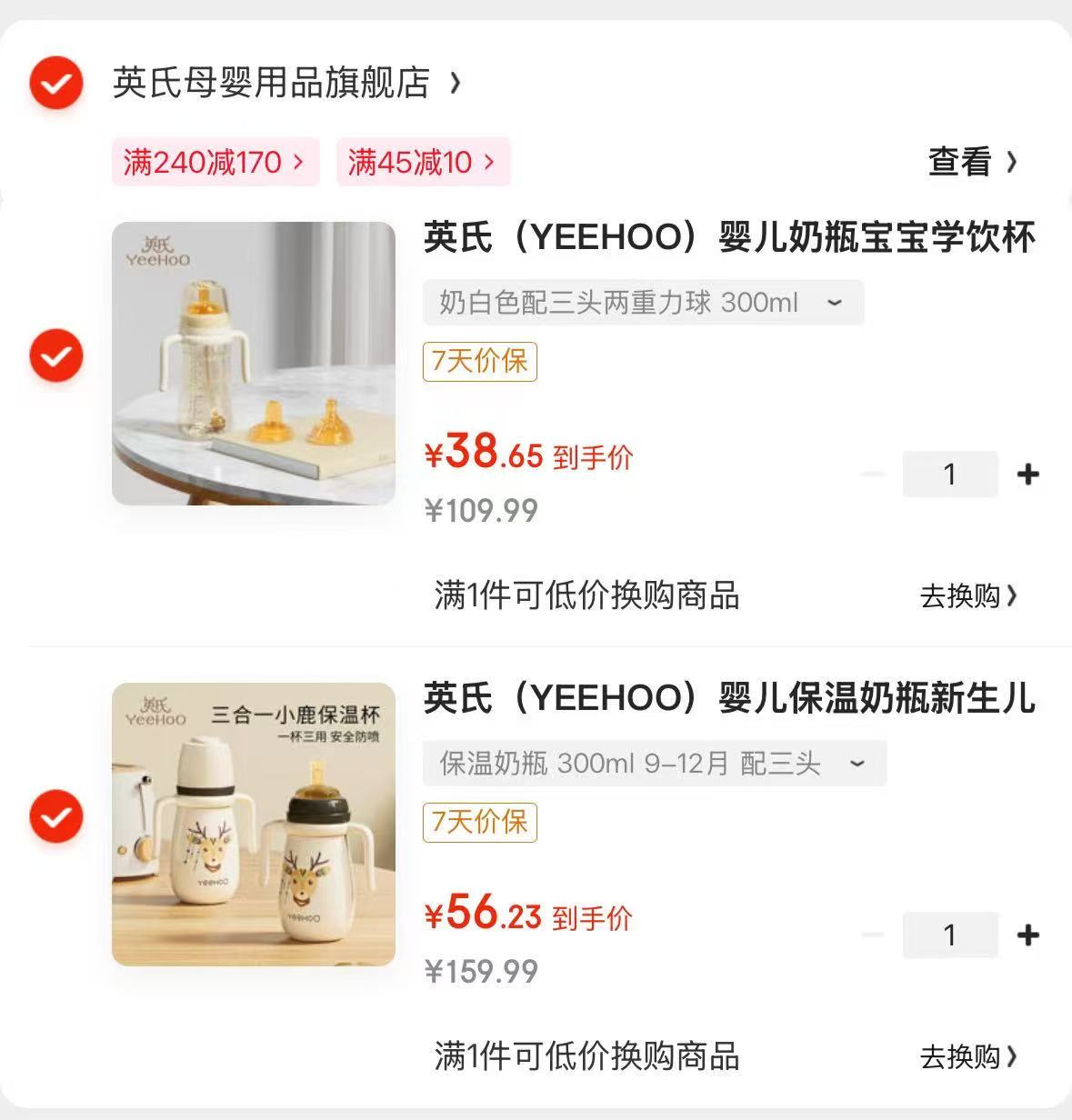This screenshot has height=1120, width=1072.
Task: Increase quantity of the thermal bottle
Action: [x=1028, y=935]
